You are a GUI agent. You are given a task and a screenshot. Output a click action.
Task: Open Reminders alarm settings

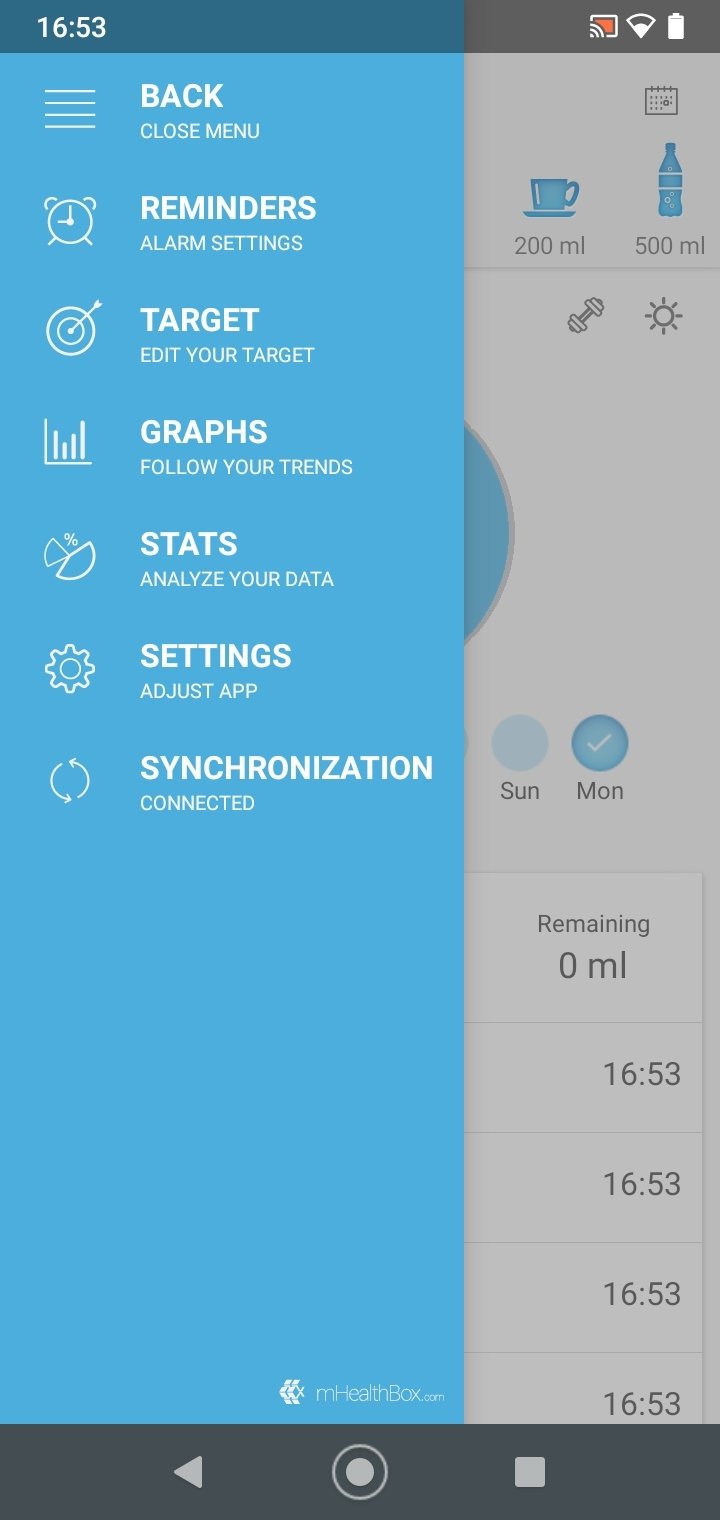[232, 222]
